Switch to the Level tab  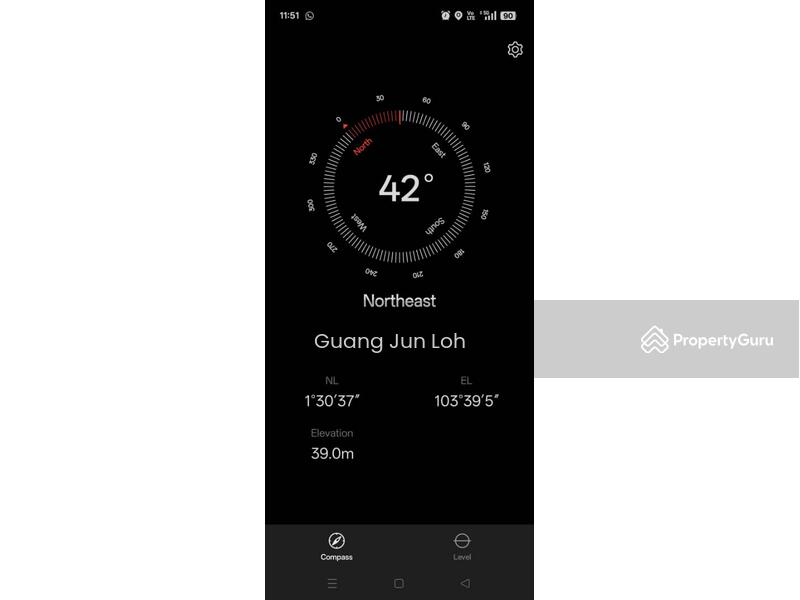[x=462, y=546]
